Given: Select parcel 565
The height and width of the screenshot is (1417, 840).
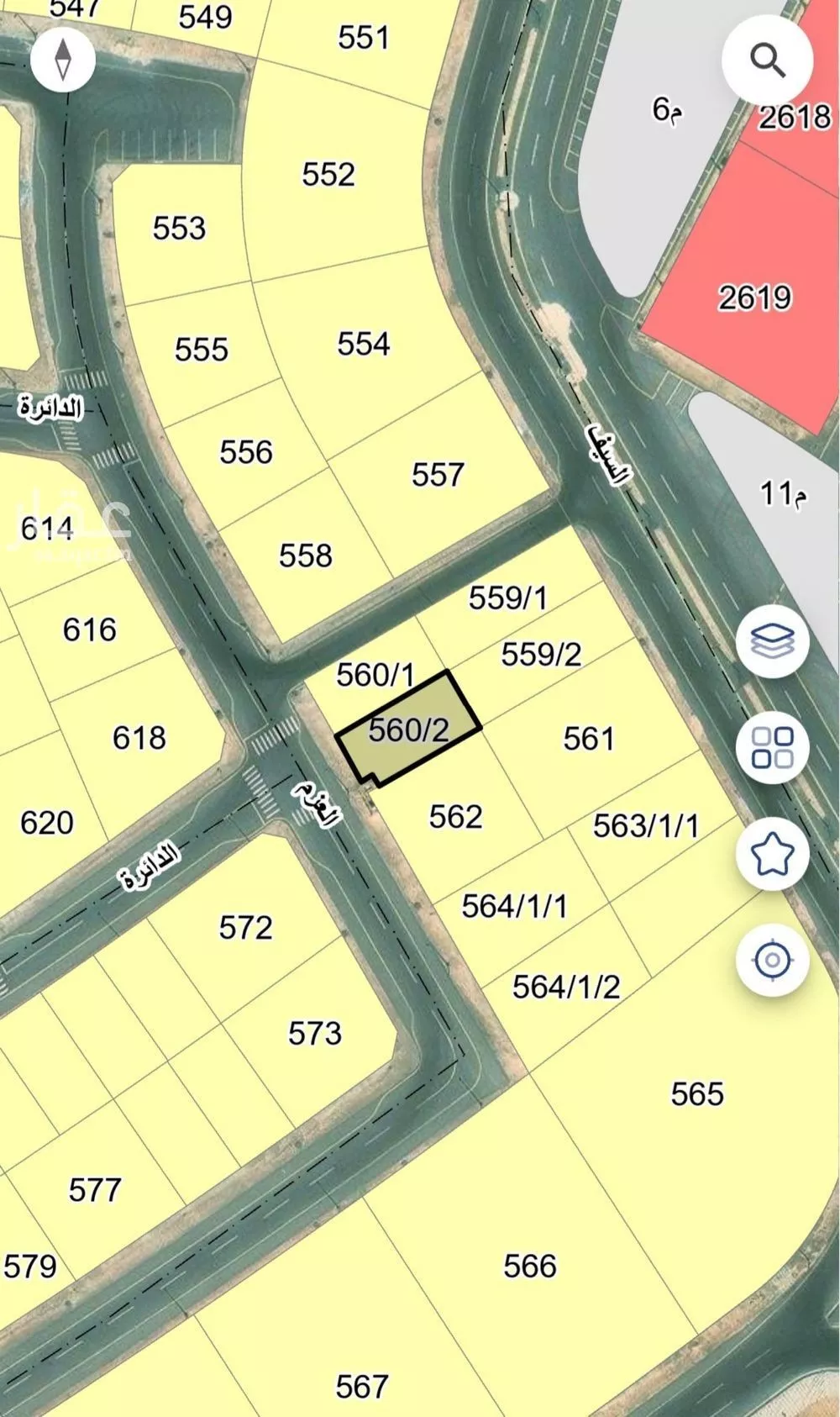Looking at the screenshot, I should click(x=698, y=1093).
